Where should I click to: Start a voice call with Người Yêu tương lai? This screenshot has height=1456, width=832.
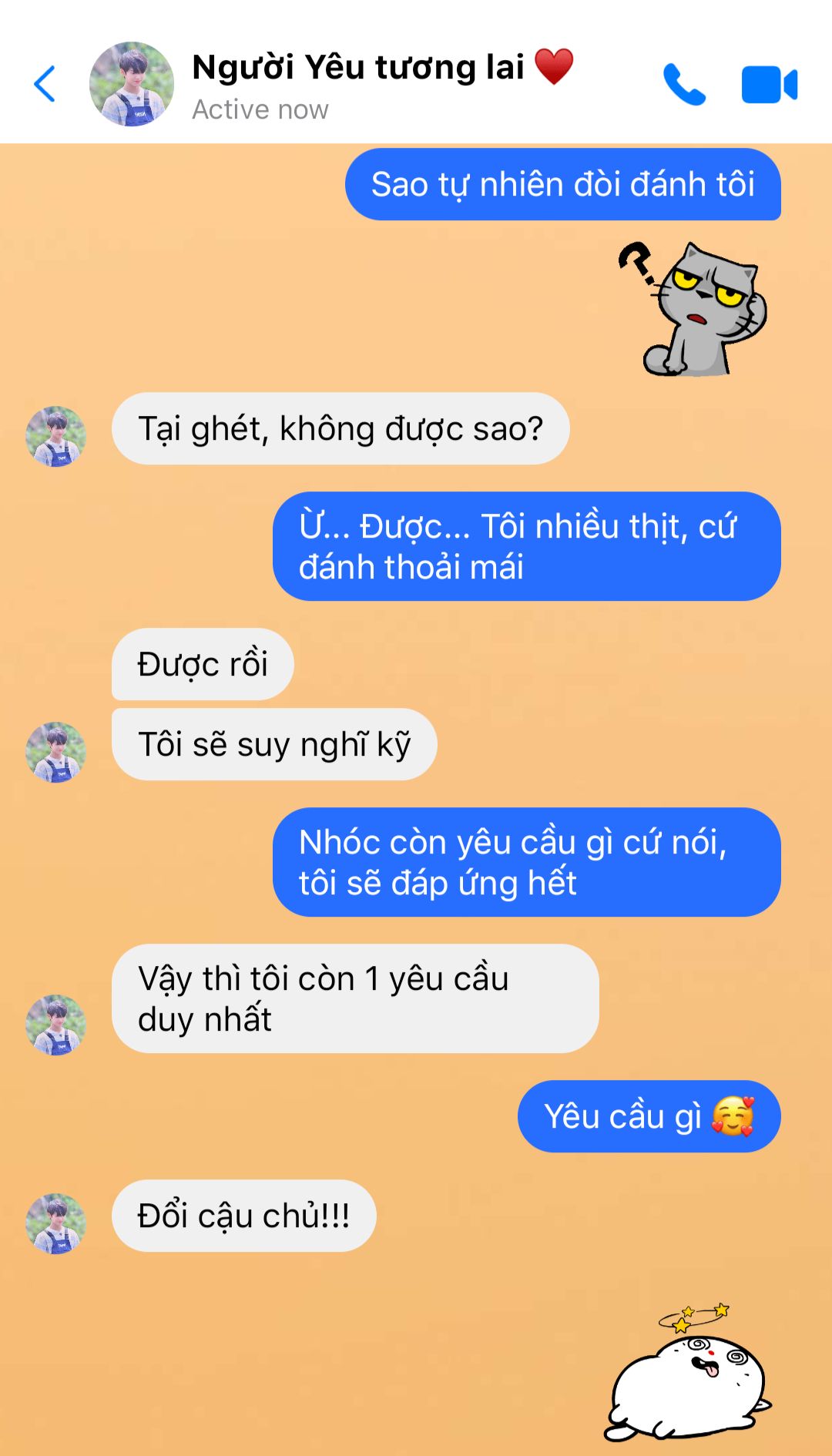point(684,84)
